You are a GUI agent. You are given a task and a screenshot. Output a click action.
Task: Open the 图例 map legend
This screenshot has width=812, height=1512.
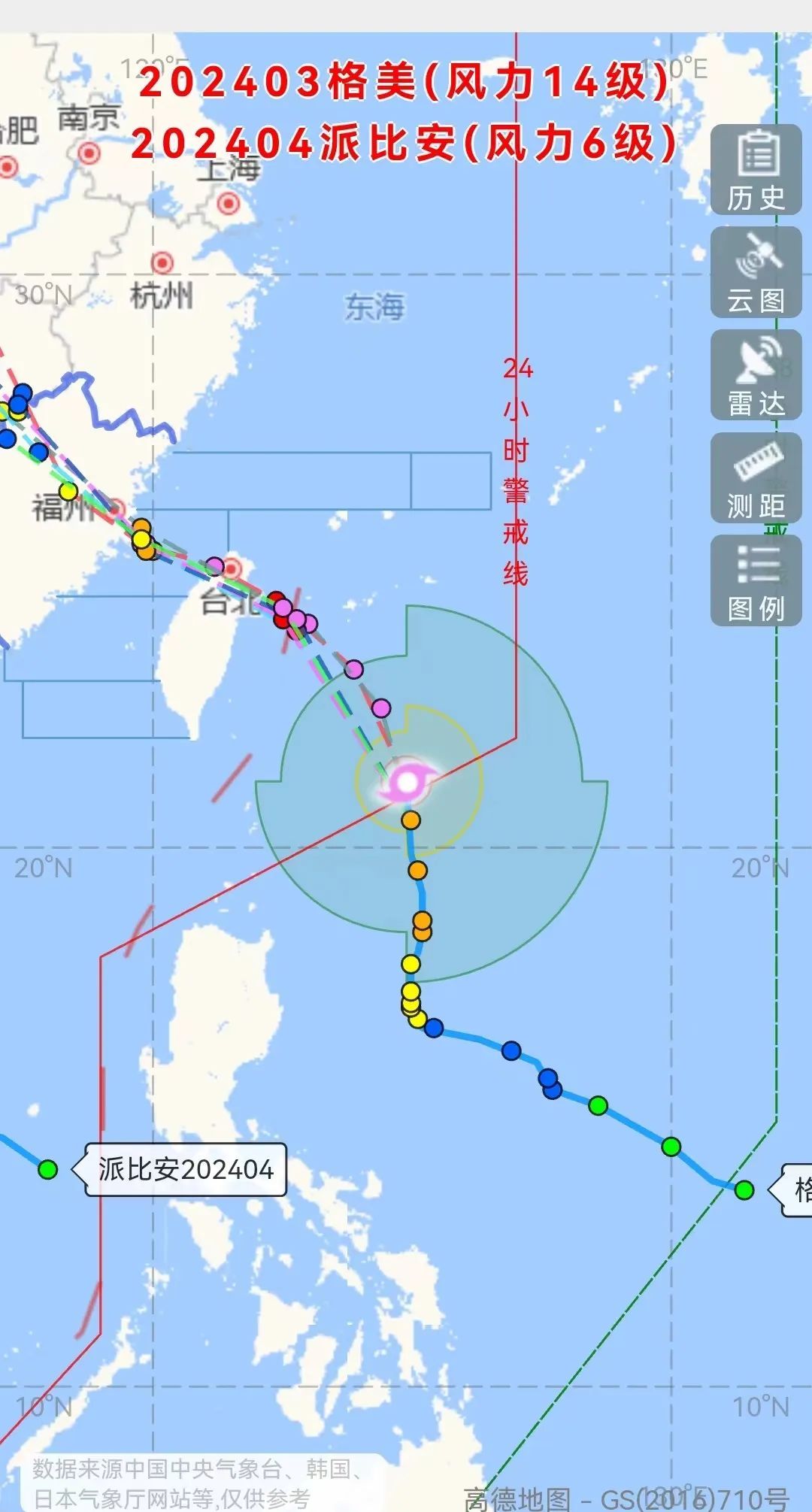(756, 580)
